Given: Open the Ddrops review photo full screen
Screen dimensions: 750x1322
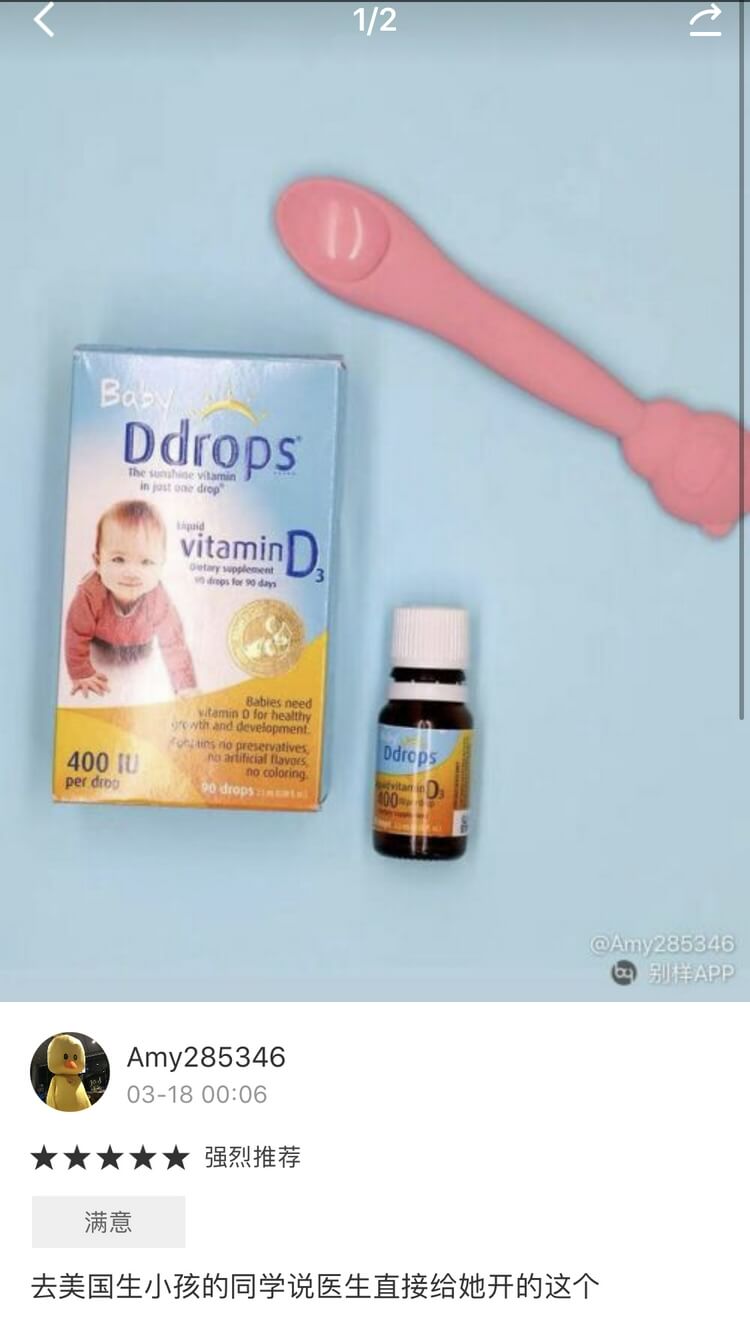Looking at the screenshot, I should pyautogui.click(x=375, y=520).
